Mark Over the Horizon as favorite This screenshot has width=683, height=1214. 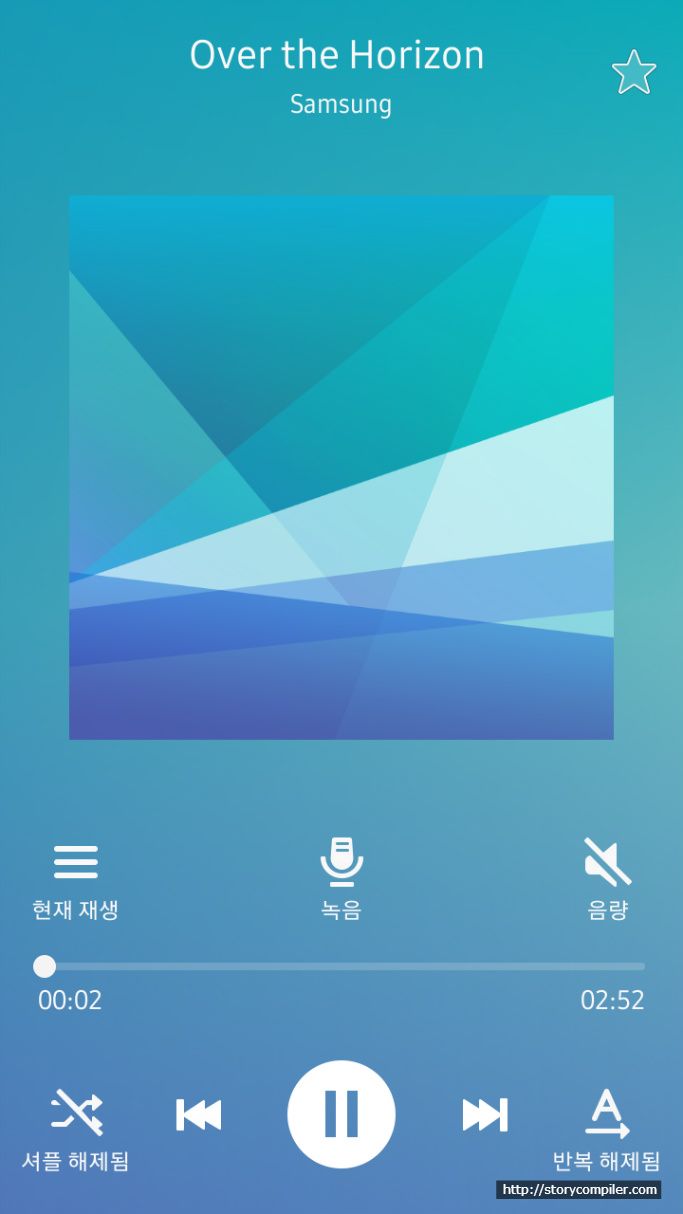pos(634,73)
